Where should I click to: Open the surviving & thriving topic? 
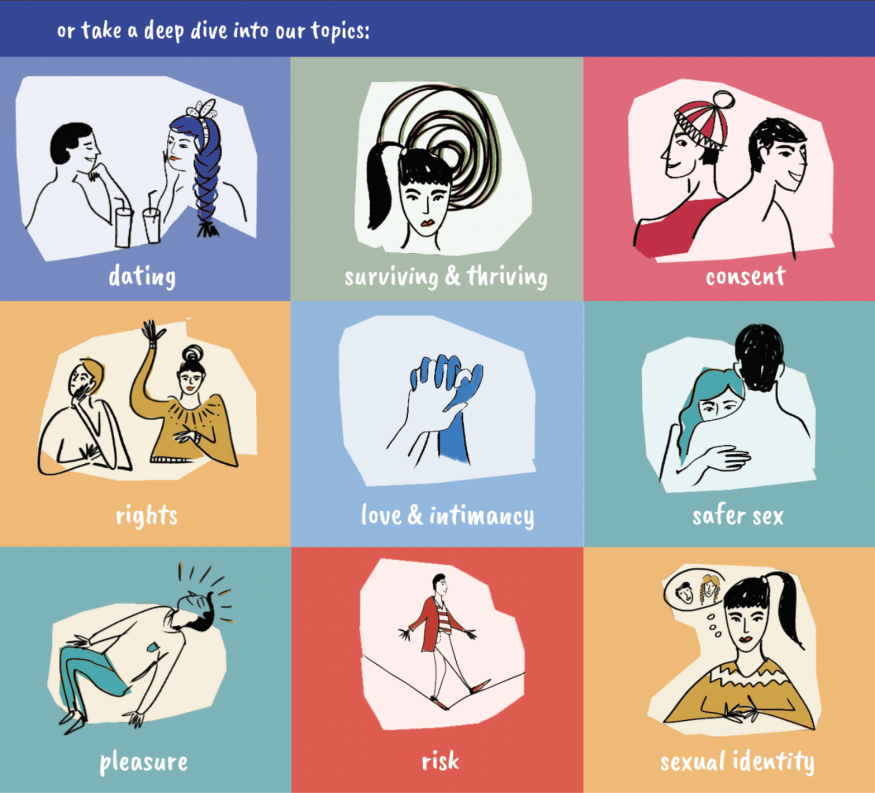tap(437, 180)
